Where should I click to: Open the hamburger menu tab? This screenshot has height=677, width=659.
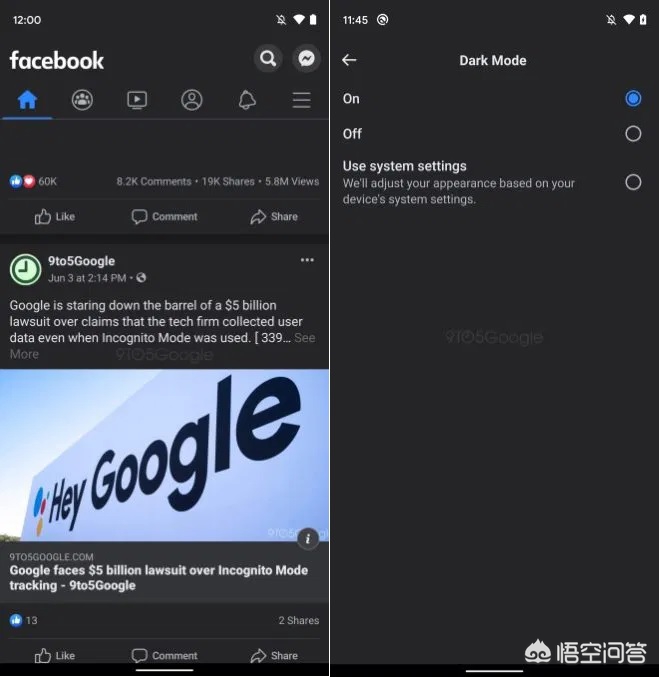tap(301, 100)
